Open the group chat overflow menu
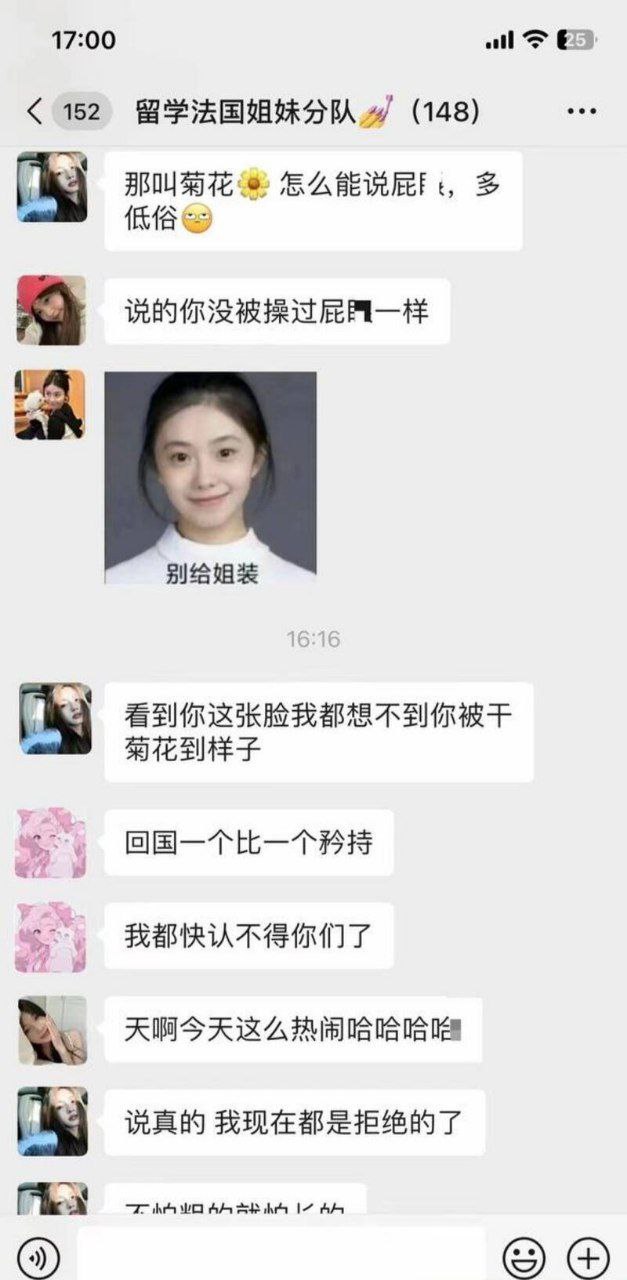Screen dimensions: 627x1280 (x=581, y=111)
